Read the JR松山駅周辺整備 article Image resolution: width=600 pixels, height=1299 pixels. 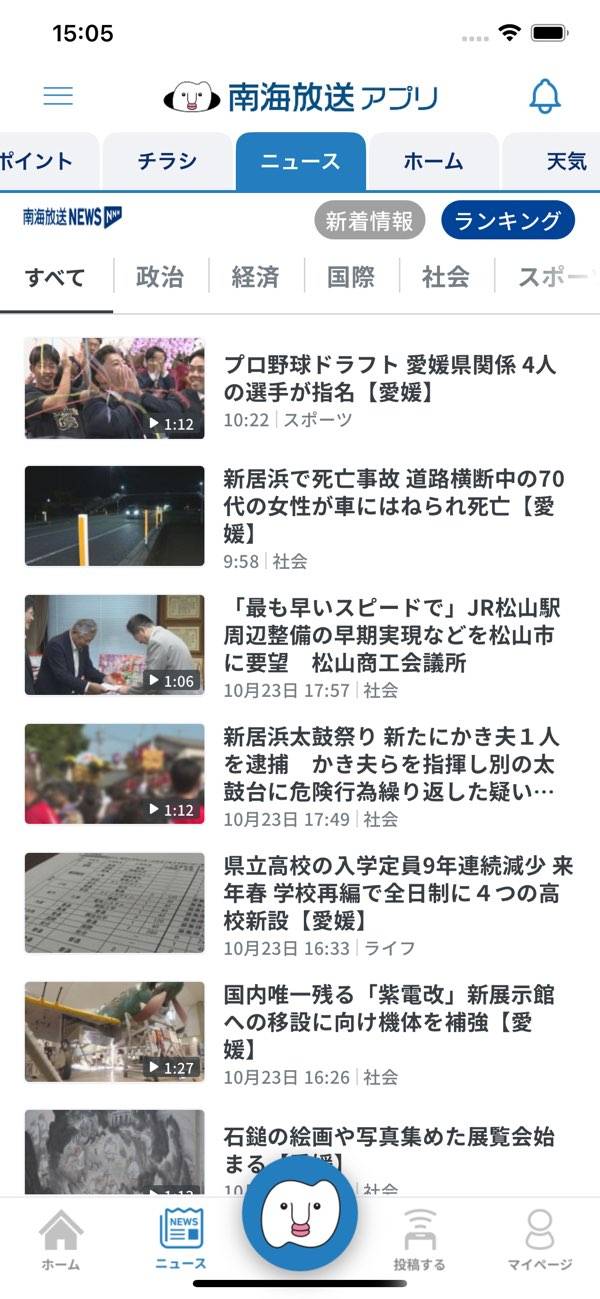point(390,636)
